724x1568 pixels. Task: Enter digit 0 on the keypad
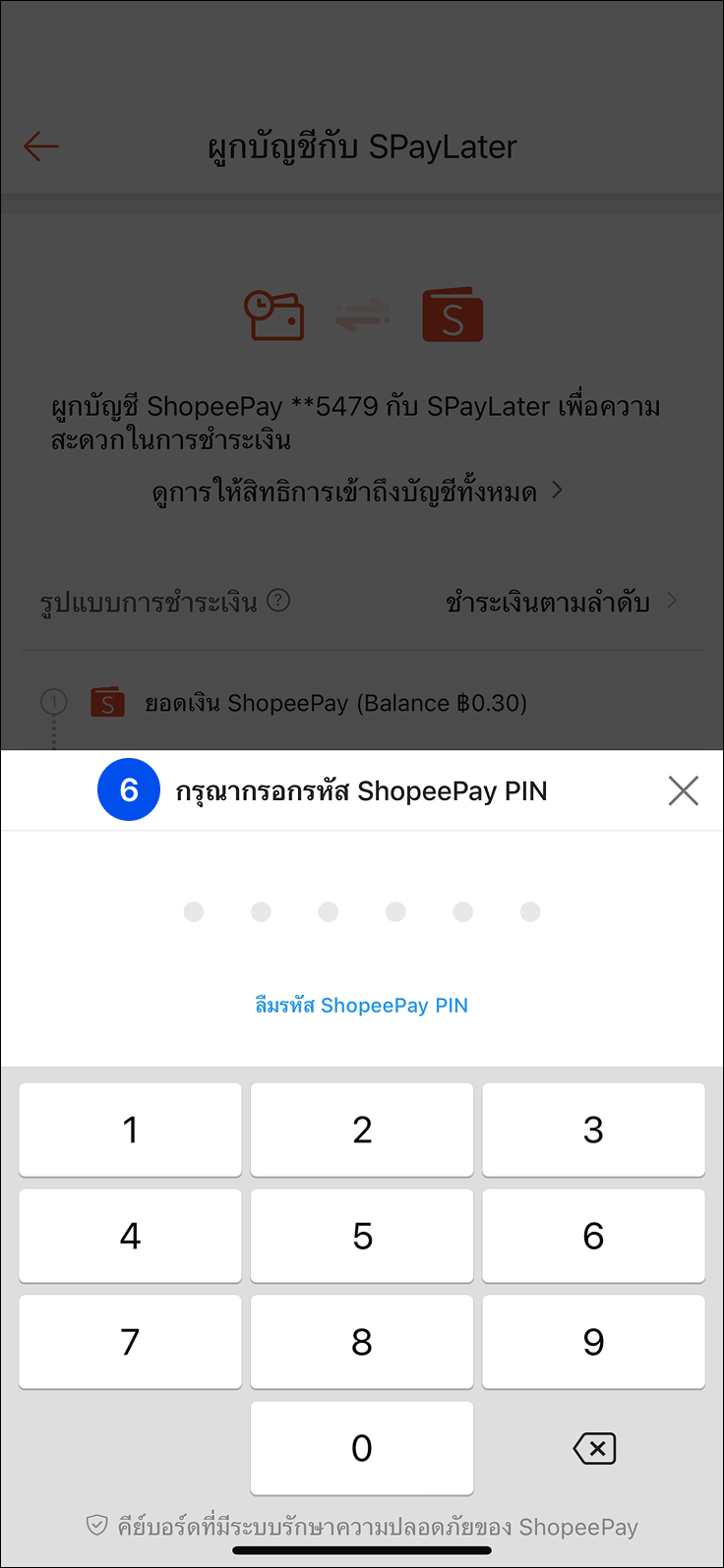[x=362, y=1448]
